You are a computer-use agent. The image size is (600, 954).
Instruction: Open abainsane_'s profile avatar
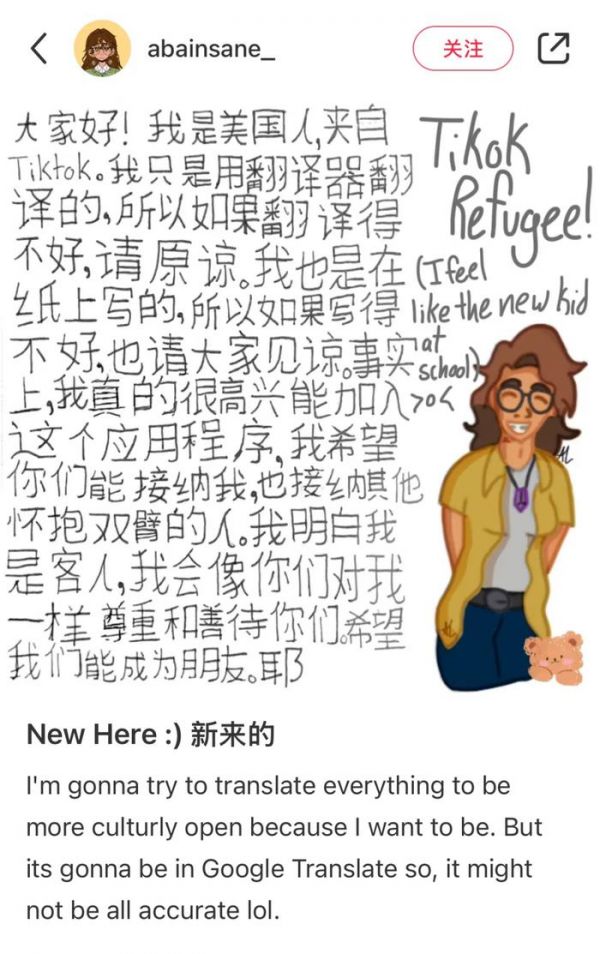tap(103, 48)
